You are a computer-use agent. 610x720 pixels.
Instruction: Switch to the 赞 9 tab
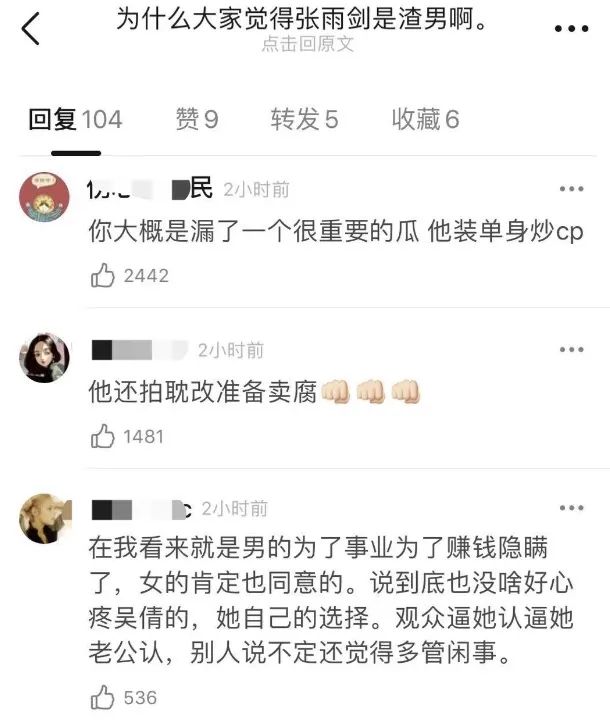197,120
